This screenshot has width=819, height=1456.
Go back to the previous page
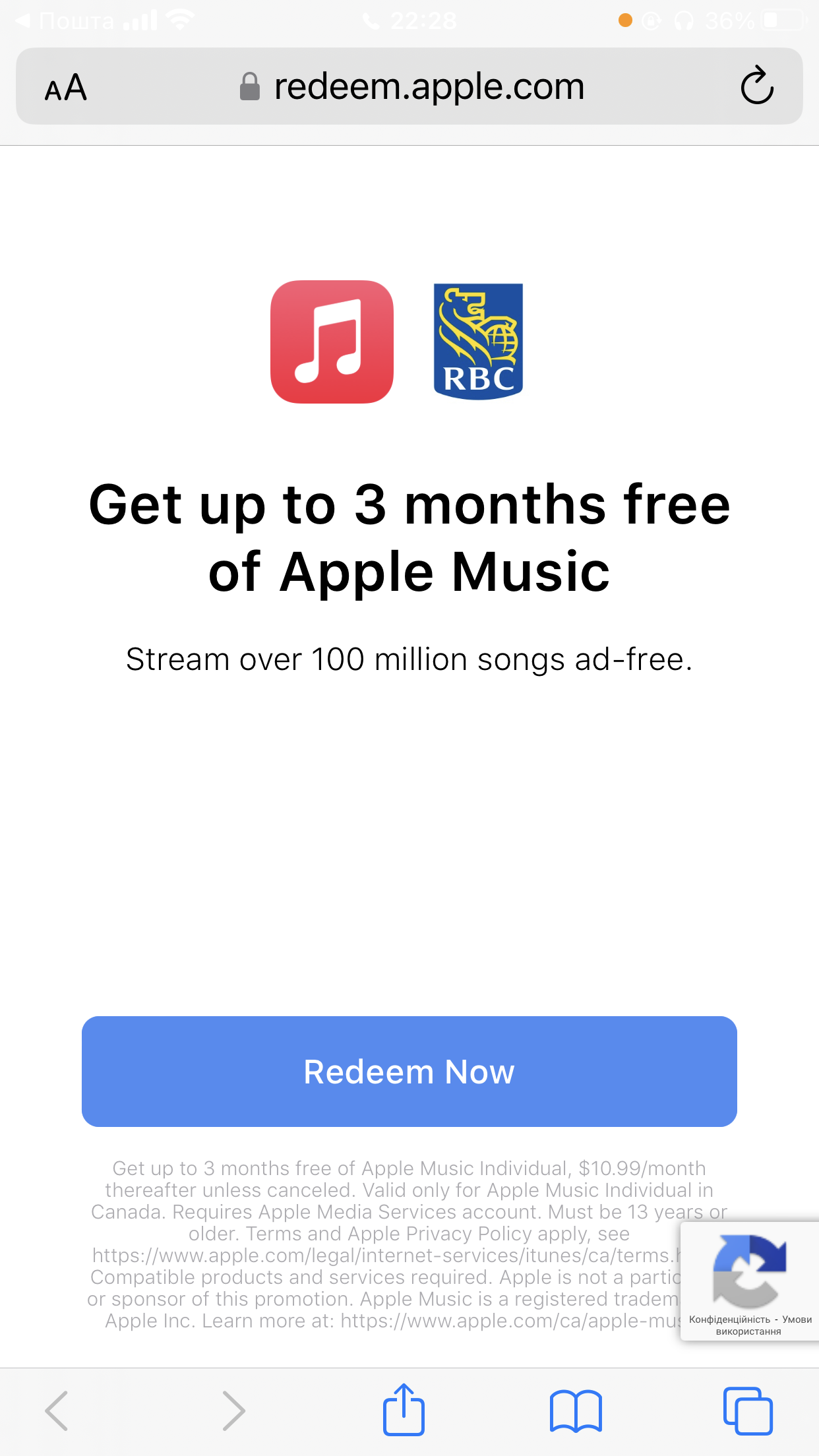57,1410
